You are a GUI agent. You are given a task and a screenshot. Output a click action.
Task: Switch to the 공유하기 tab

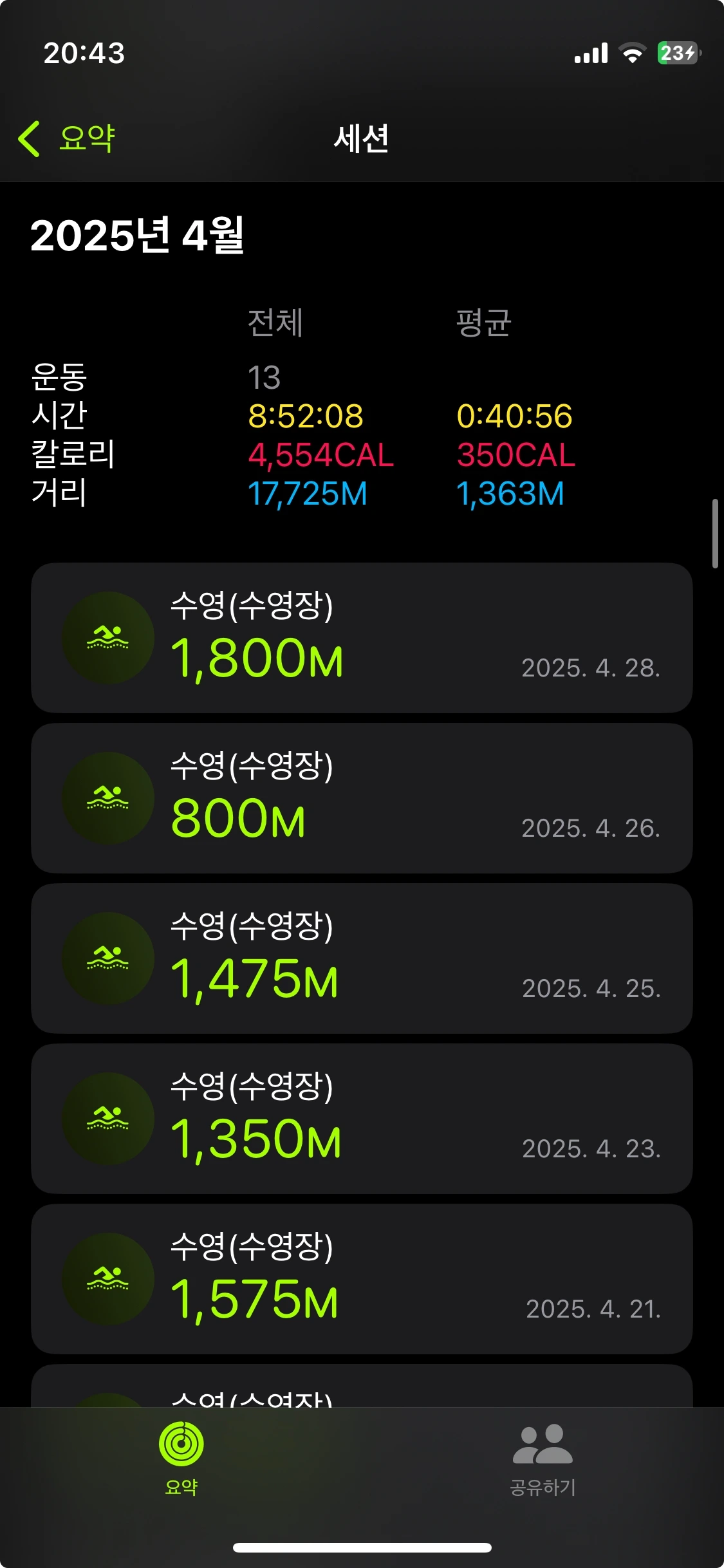543,1459
